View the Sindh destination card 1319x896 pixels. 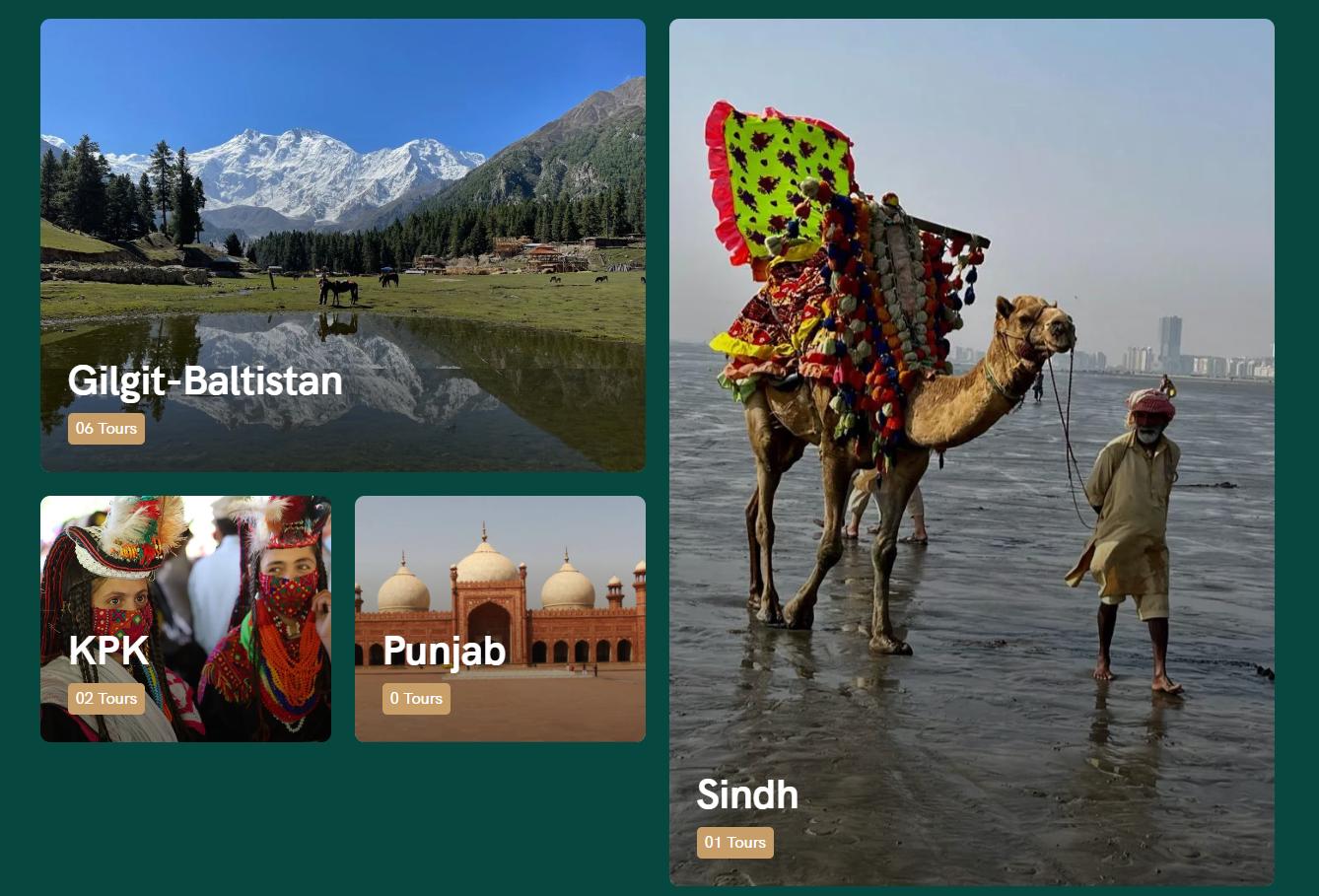[x=971, y=451]
